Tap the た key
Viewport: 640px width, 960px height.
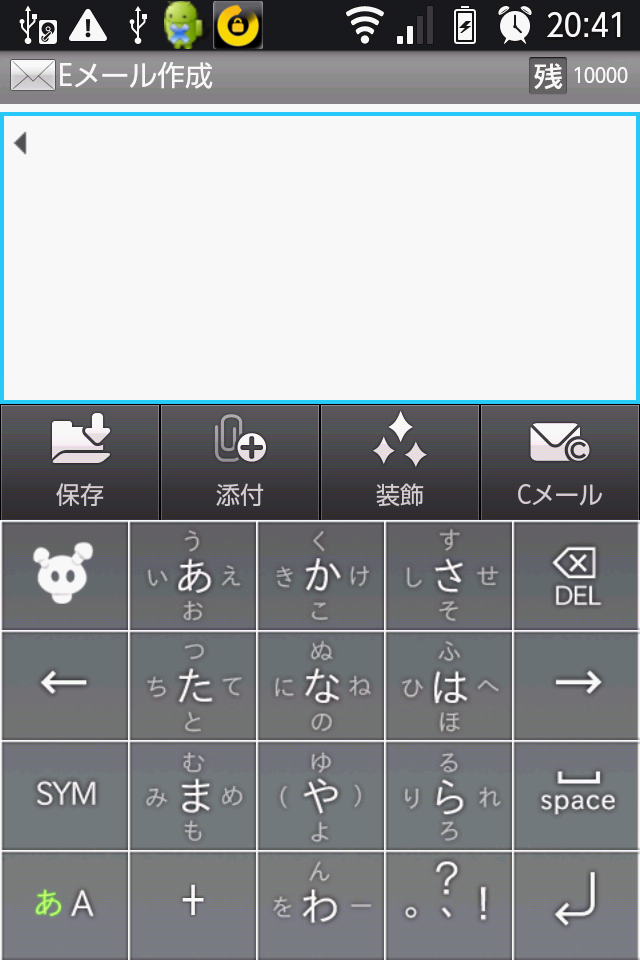193,686
